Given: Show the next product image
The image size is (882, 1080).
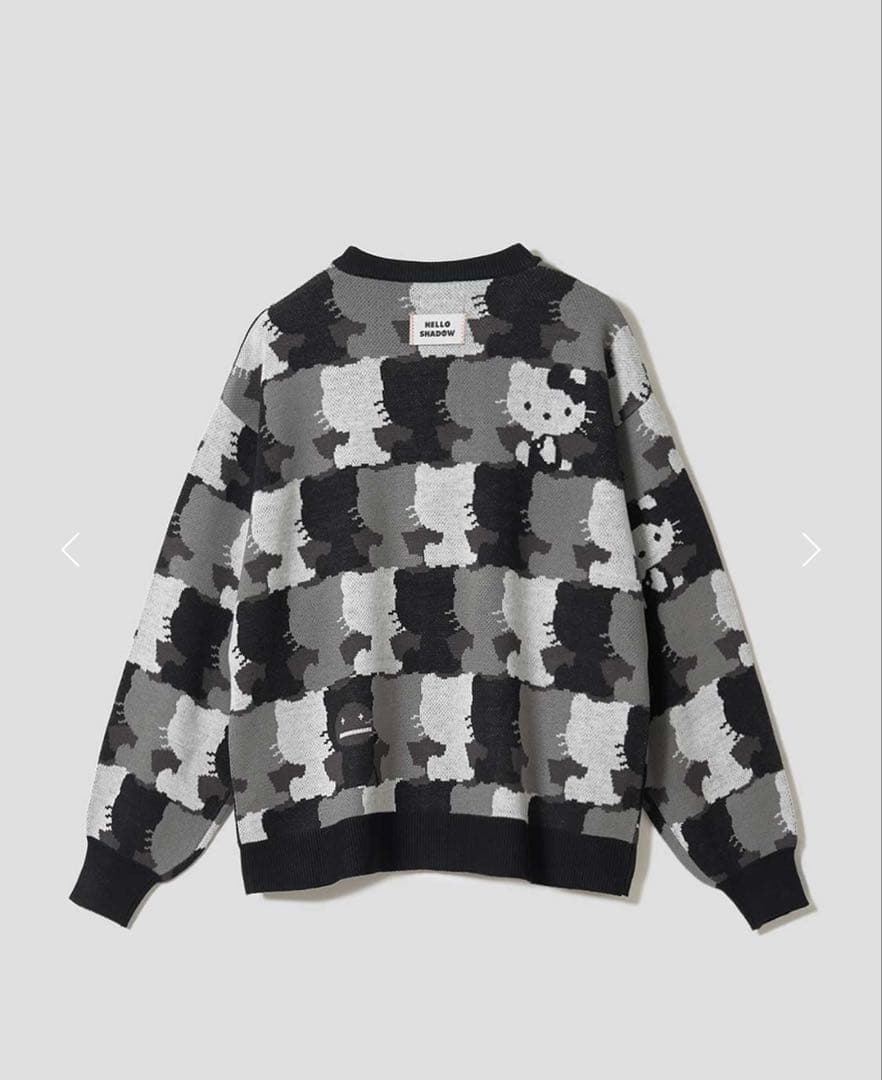Looking at the screenshot, I should click(810, 549).
